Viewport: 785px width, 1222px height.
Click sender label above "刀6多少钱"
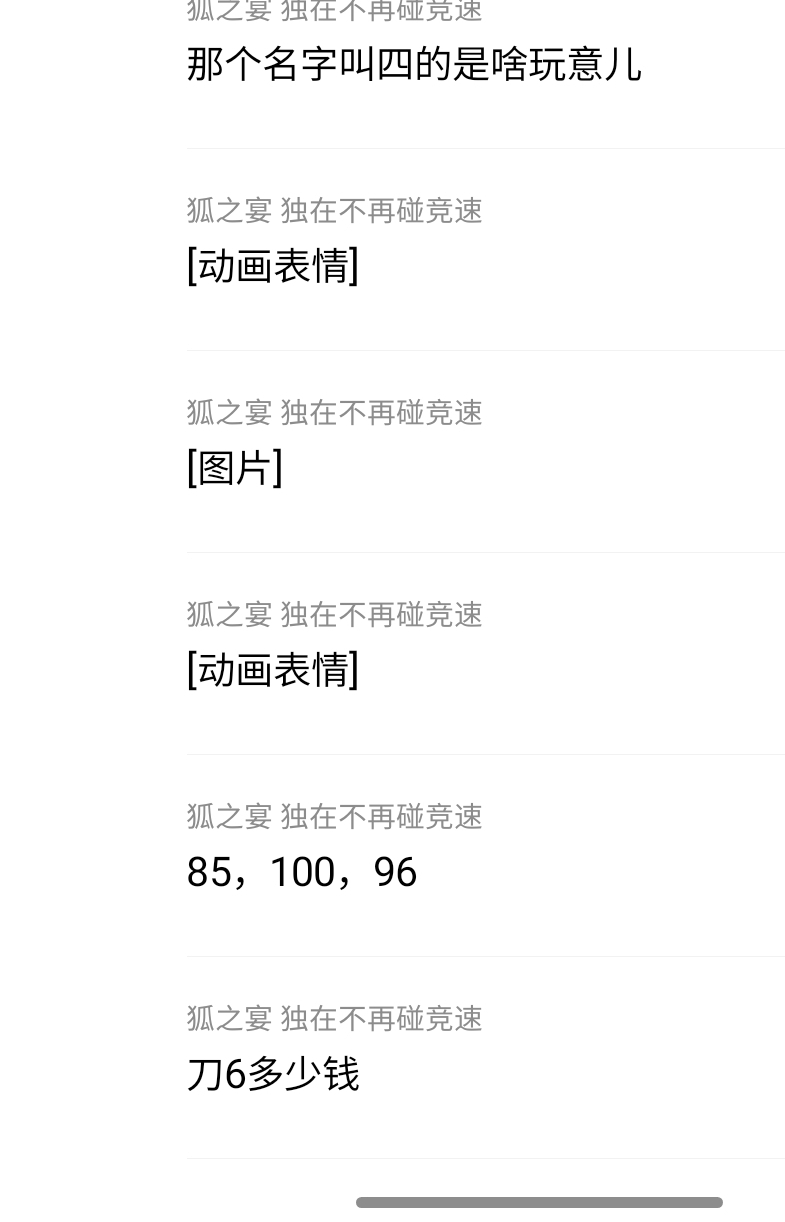(333, 1019)
